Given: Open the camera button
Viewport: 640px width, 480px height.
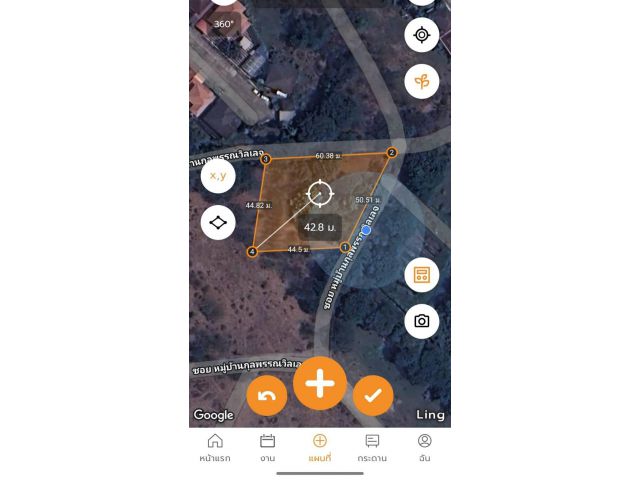Looking at the screenshot, I should pos(421,321).
